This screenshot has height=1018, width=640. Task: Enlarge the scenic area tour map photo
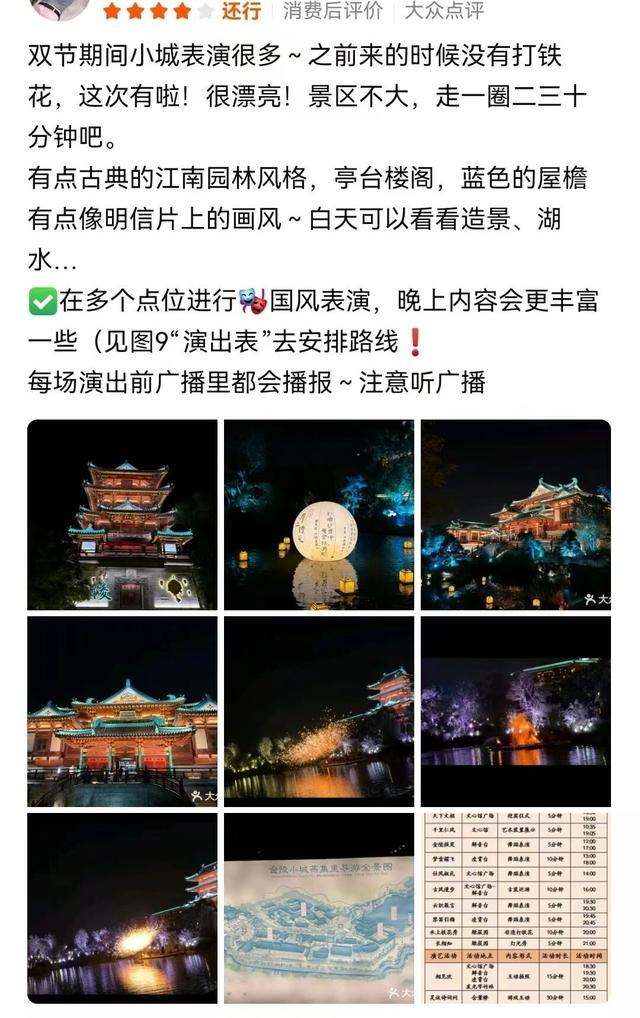click(x=319, y=908)
